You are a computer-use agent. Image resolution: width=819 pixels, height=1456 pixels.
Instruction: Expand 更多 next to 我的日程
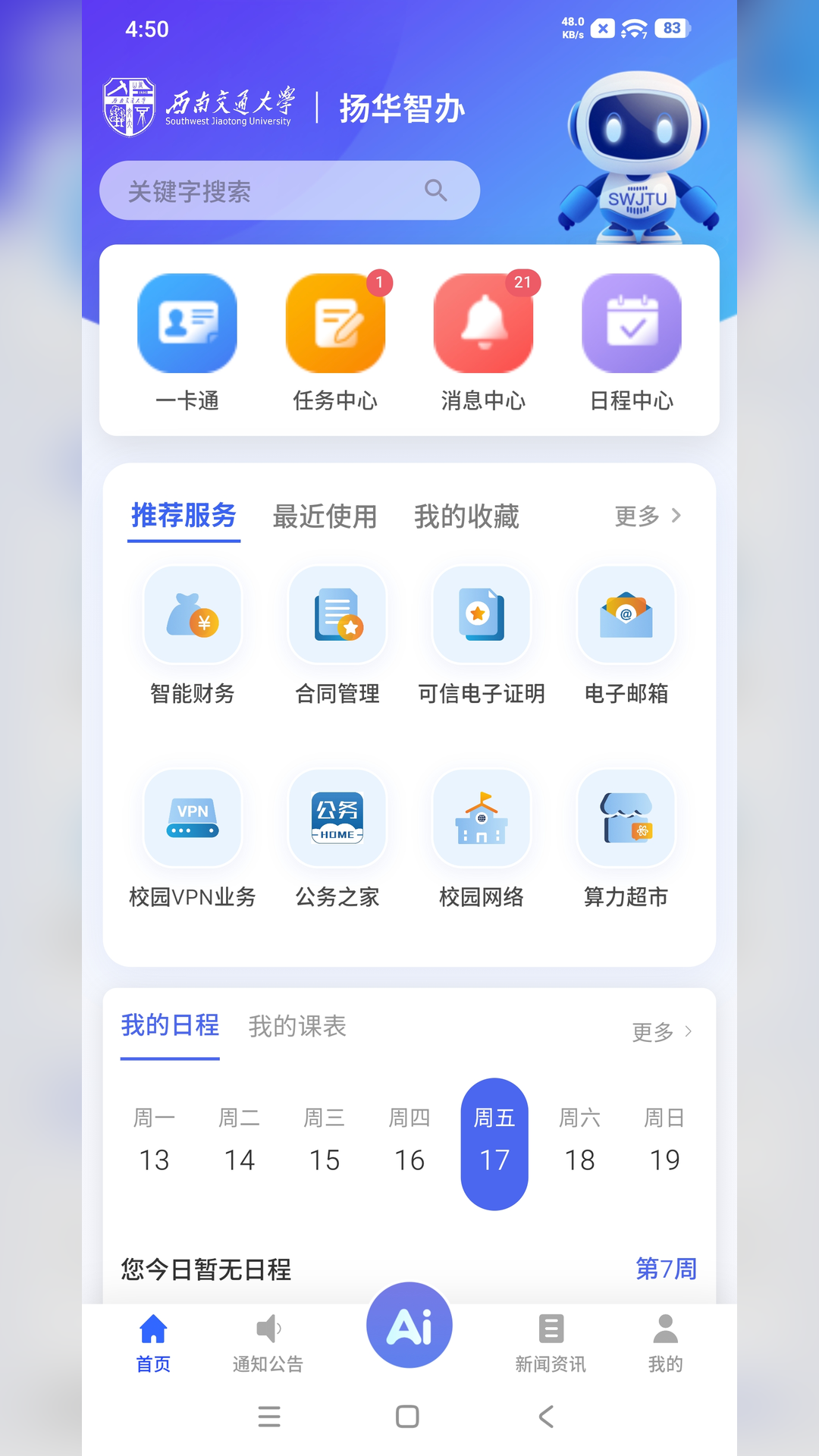click(x=661, y=1031)
